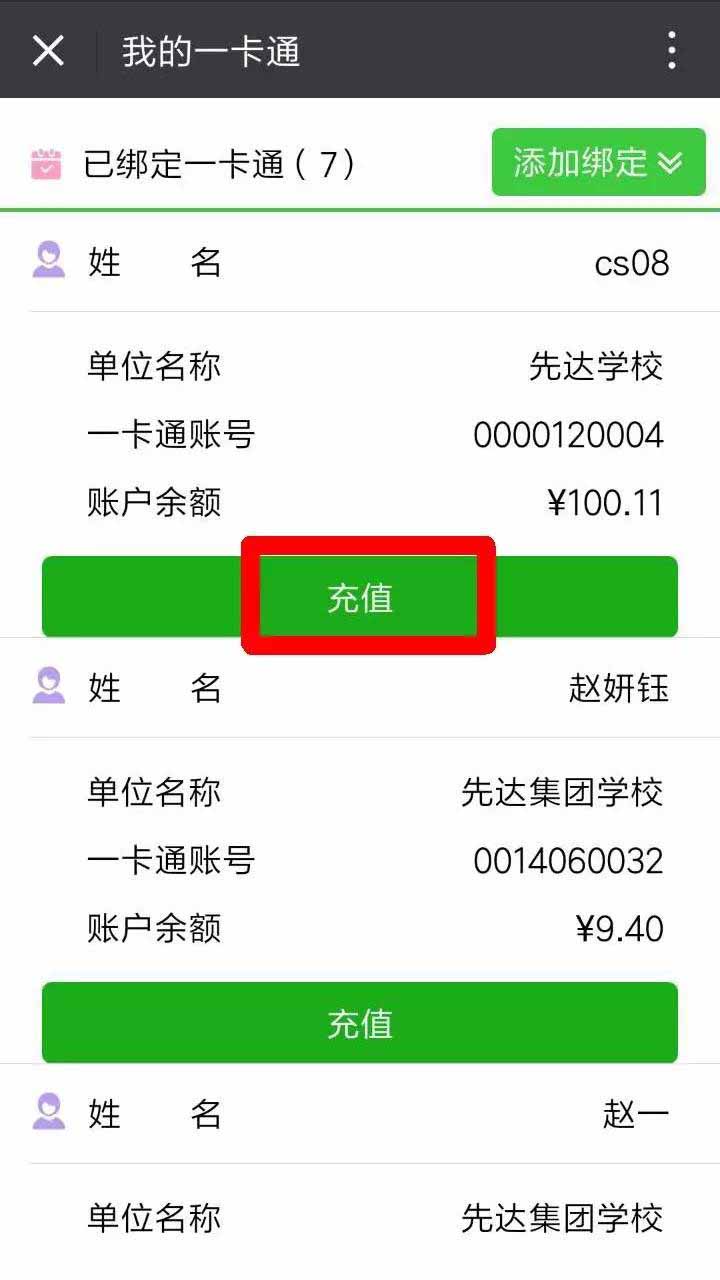Open the three-dot overflow menu
This screenshot has height=1280, width=720.
[x=672, y=50]
